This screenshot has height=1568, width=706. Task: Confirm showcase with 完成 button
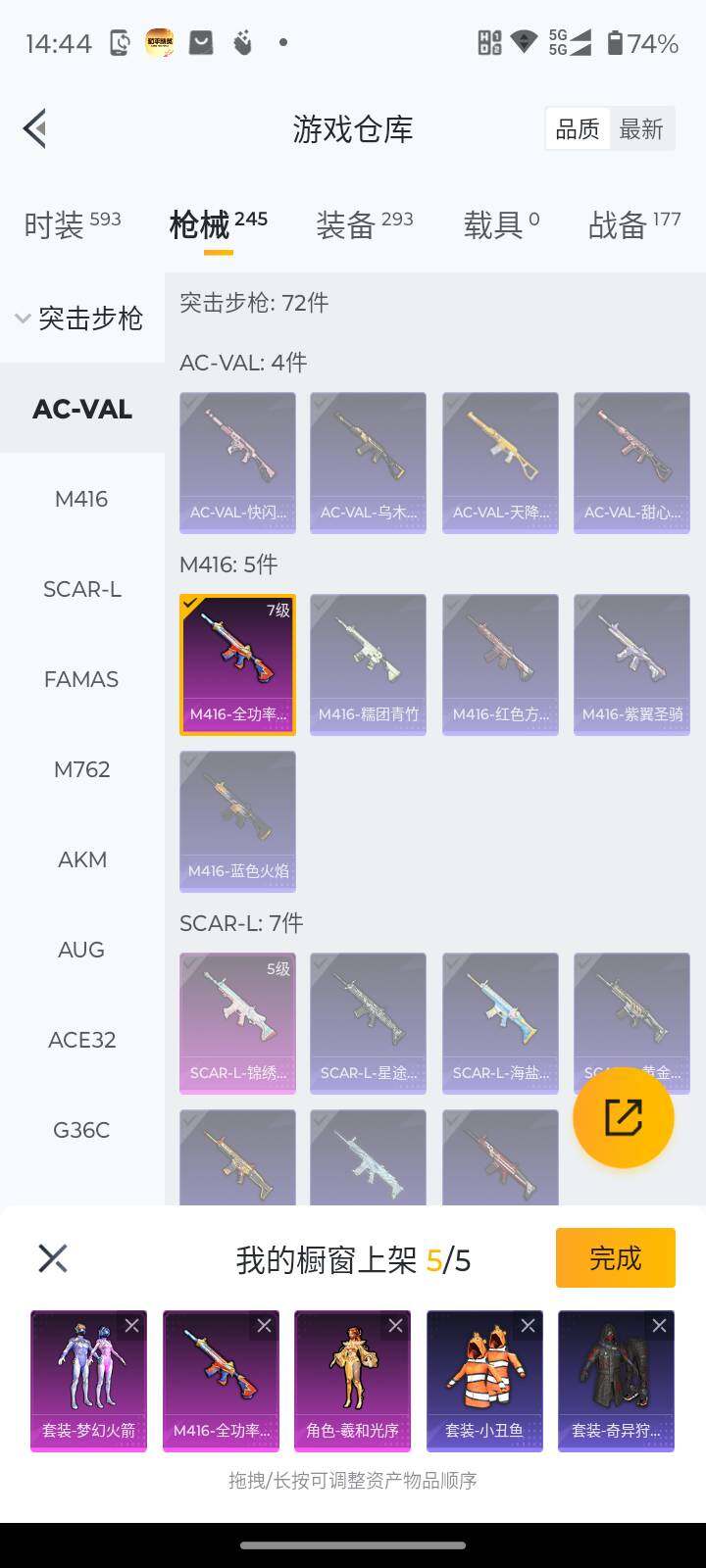click(615, 1257)
